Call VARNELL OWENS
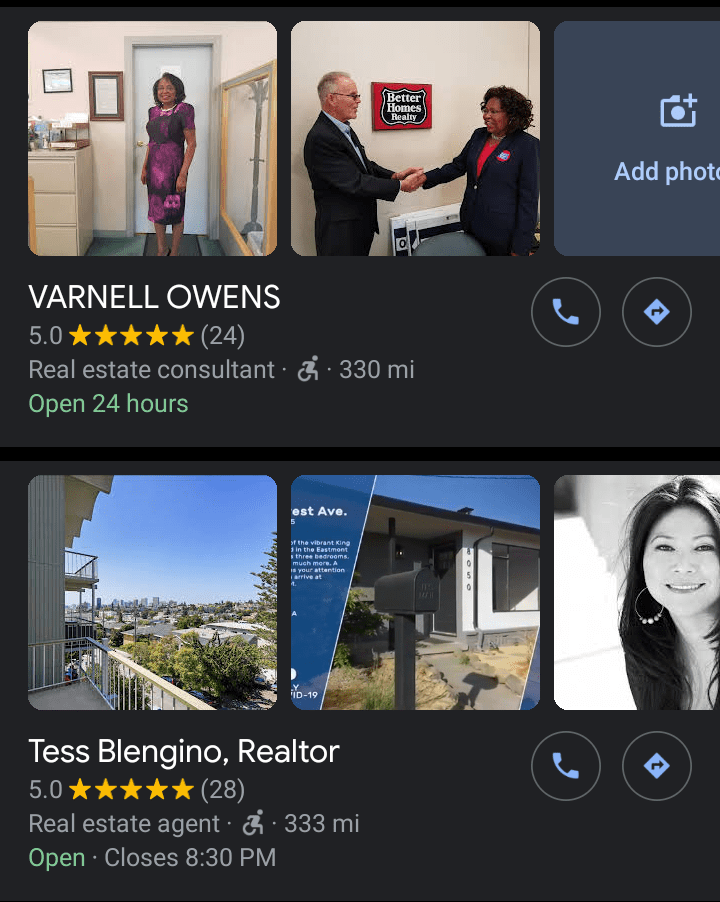 (x=565, y=312)
